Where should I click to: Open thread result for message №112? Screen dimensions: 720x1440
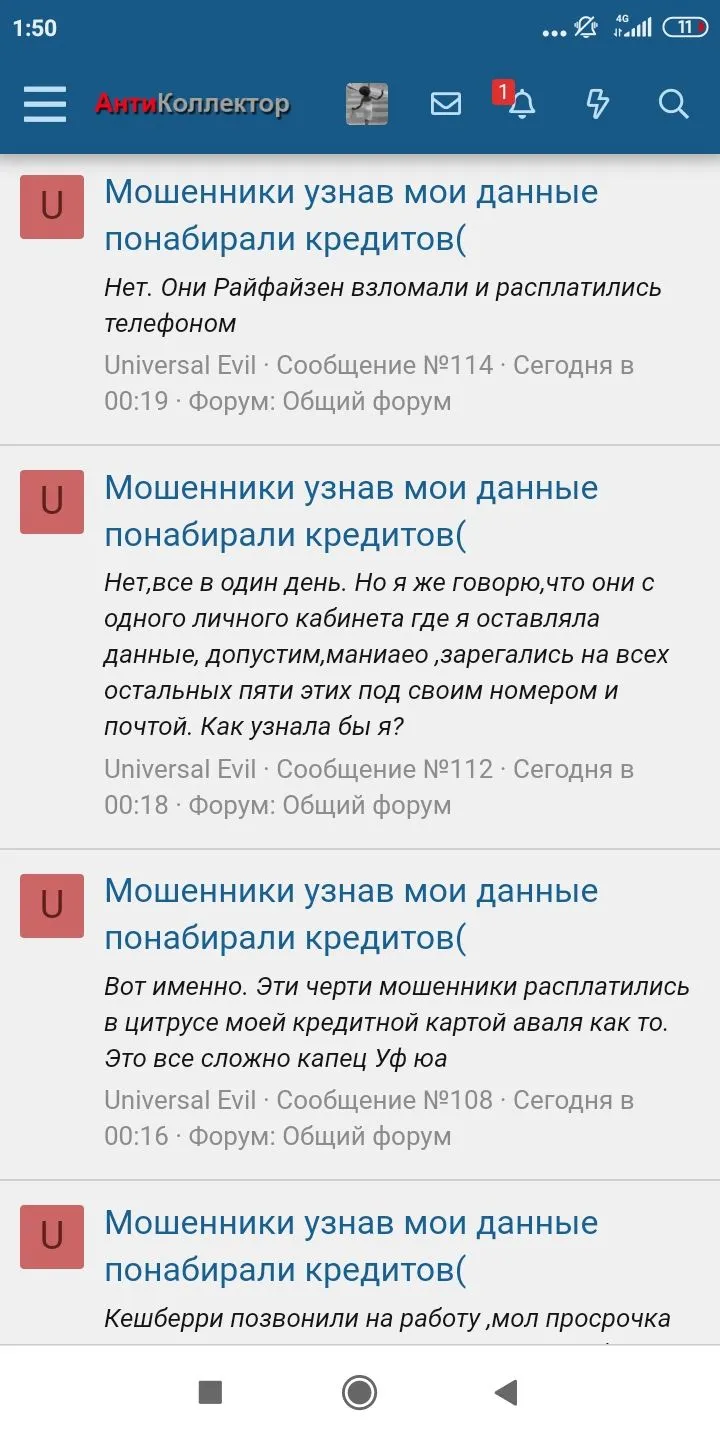click(351, 511)
